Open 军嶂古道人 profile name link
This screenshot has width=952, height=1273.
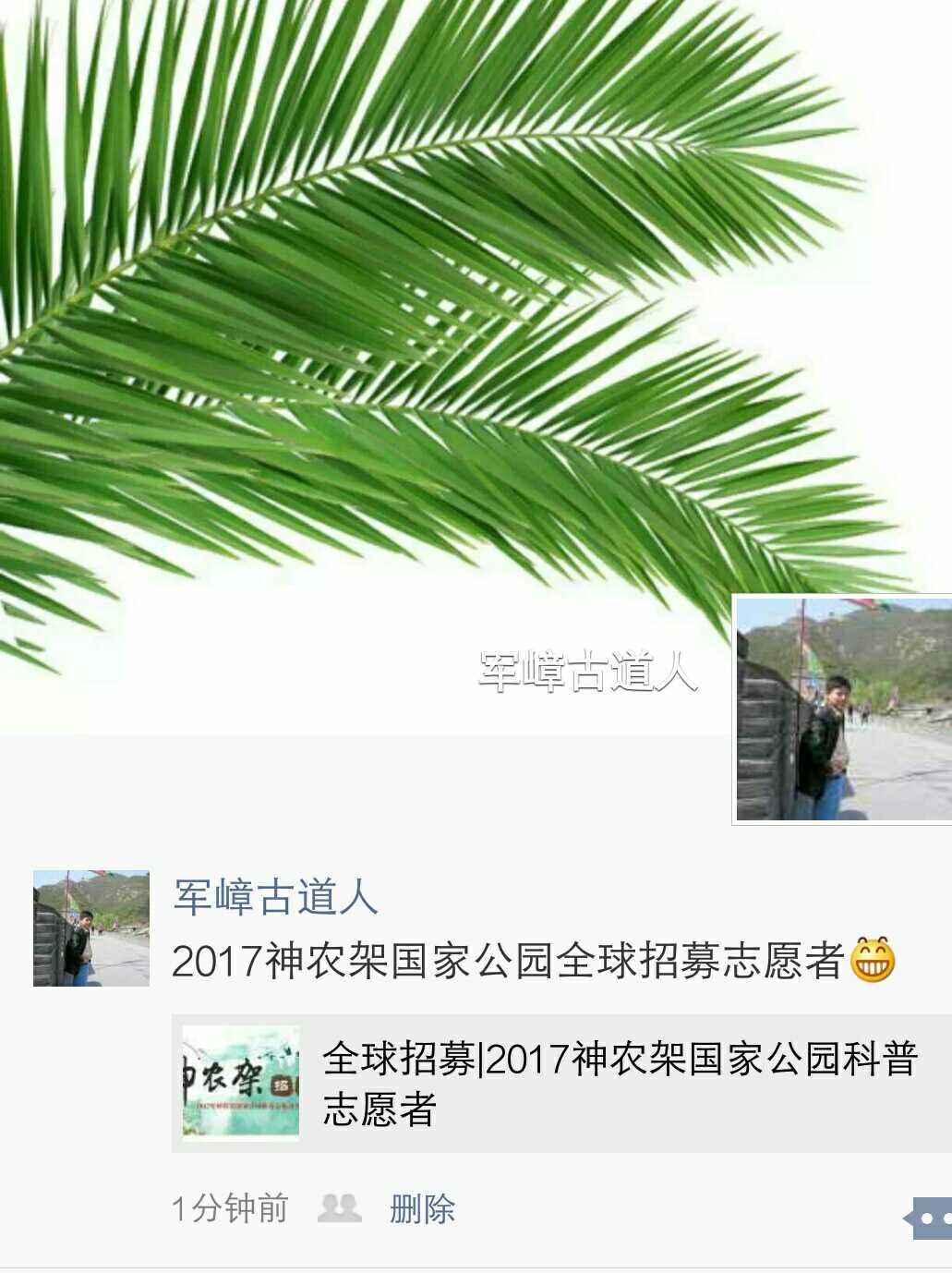[275, 897]
